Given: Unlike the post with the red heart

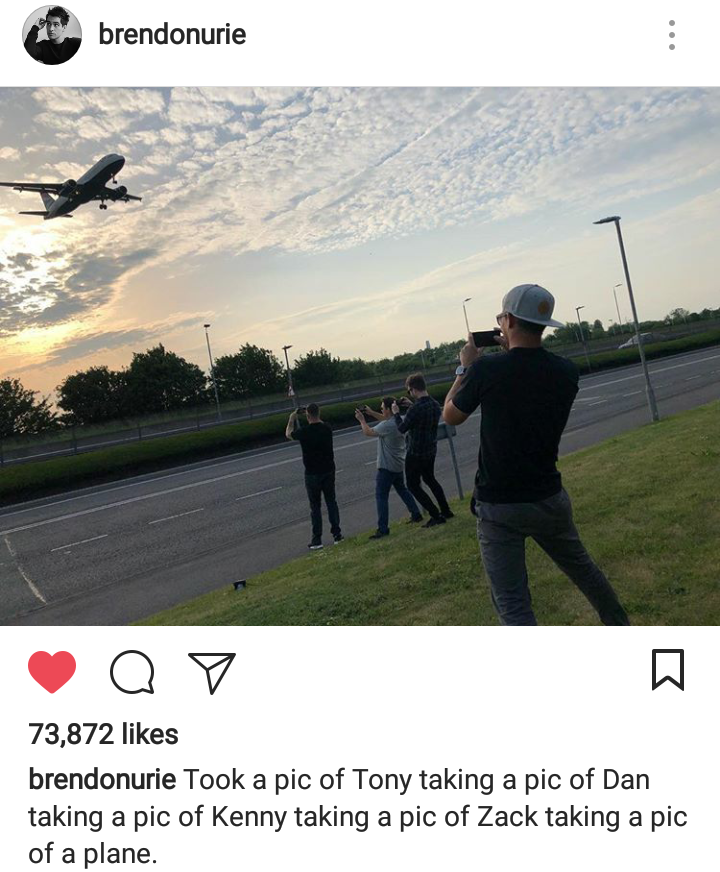Looking at the screenshot, I should click(x=52, y=671).
